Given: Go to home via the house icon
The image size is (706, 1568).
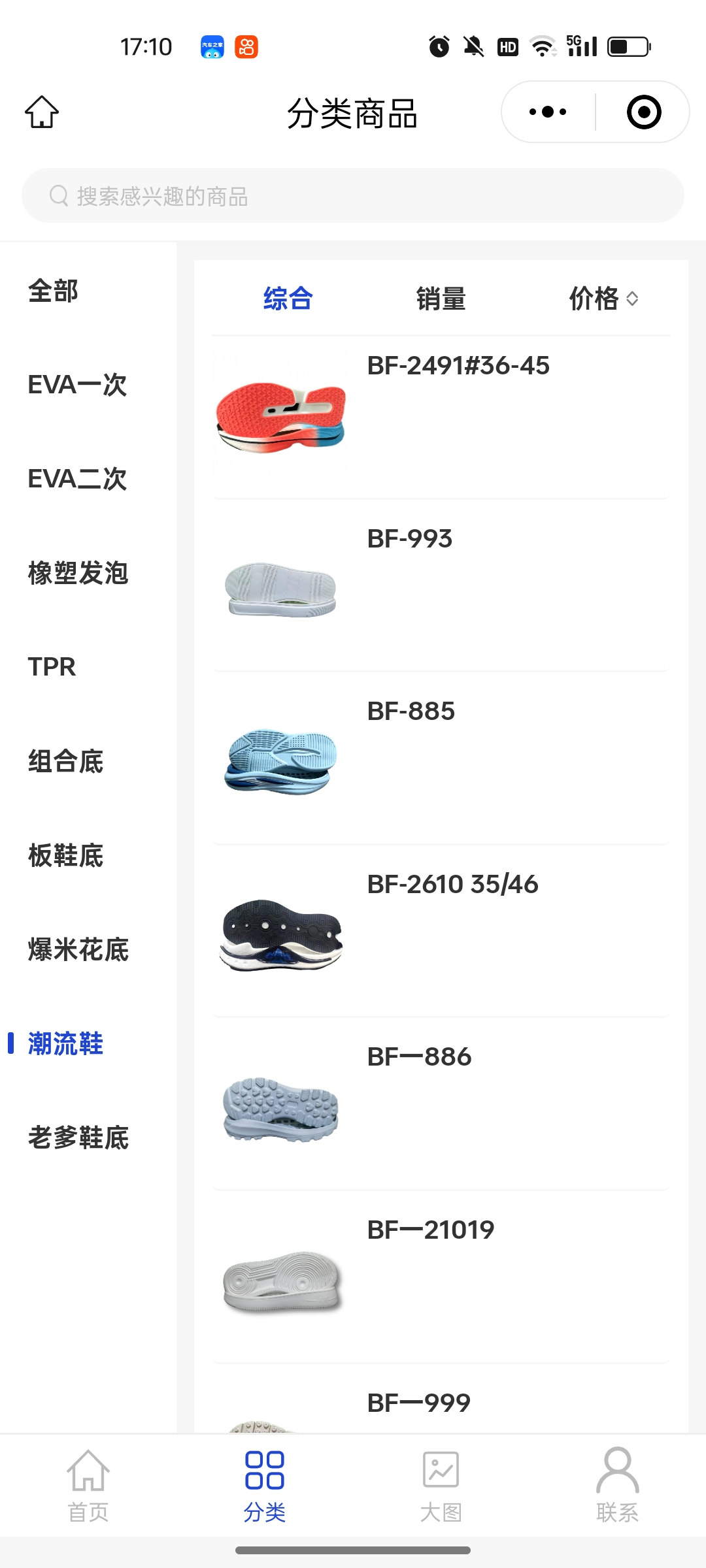Looking at the screenshot, I should click(42, 112).
